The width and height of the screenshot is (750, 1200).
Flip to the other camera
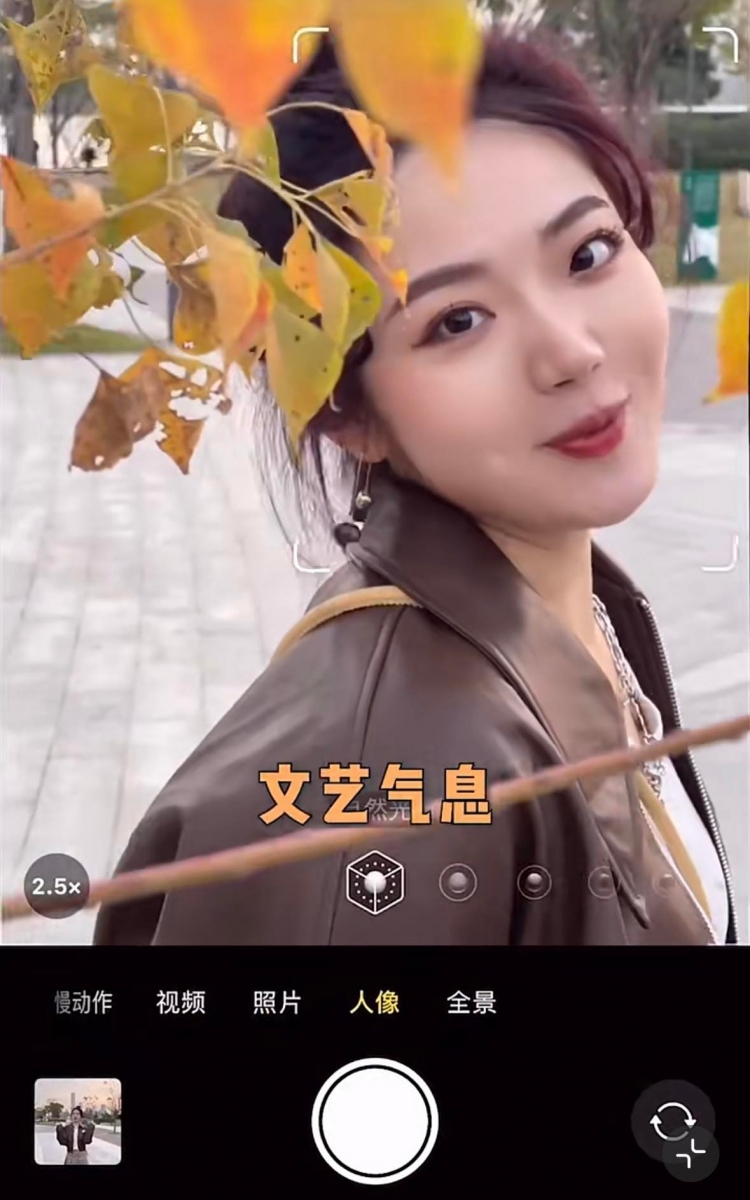670,1118
